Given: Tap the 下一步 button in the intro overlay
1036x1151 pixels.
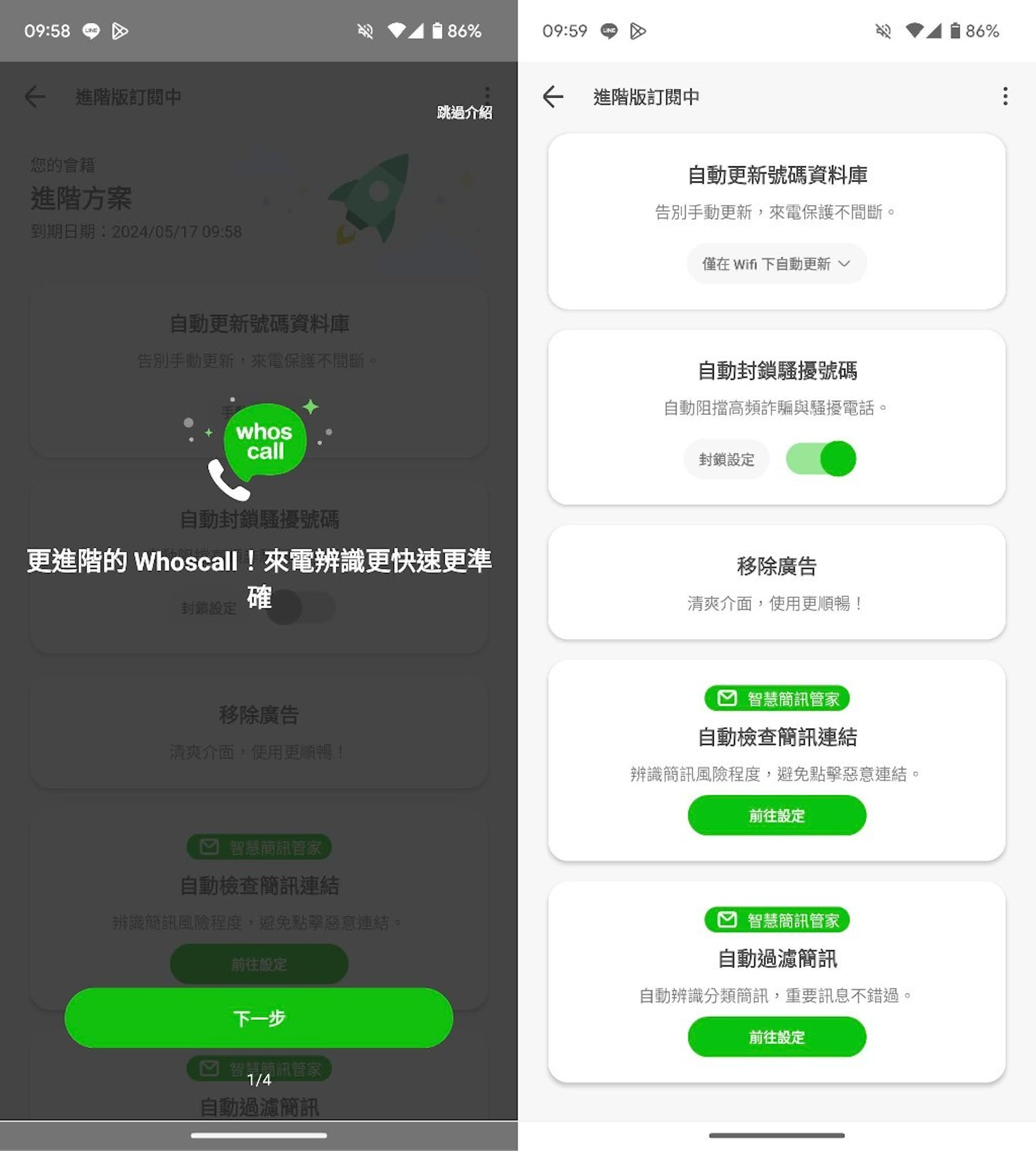Looking at the screenshot, I should click(x=259, y=1018).
